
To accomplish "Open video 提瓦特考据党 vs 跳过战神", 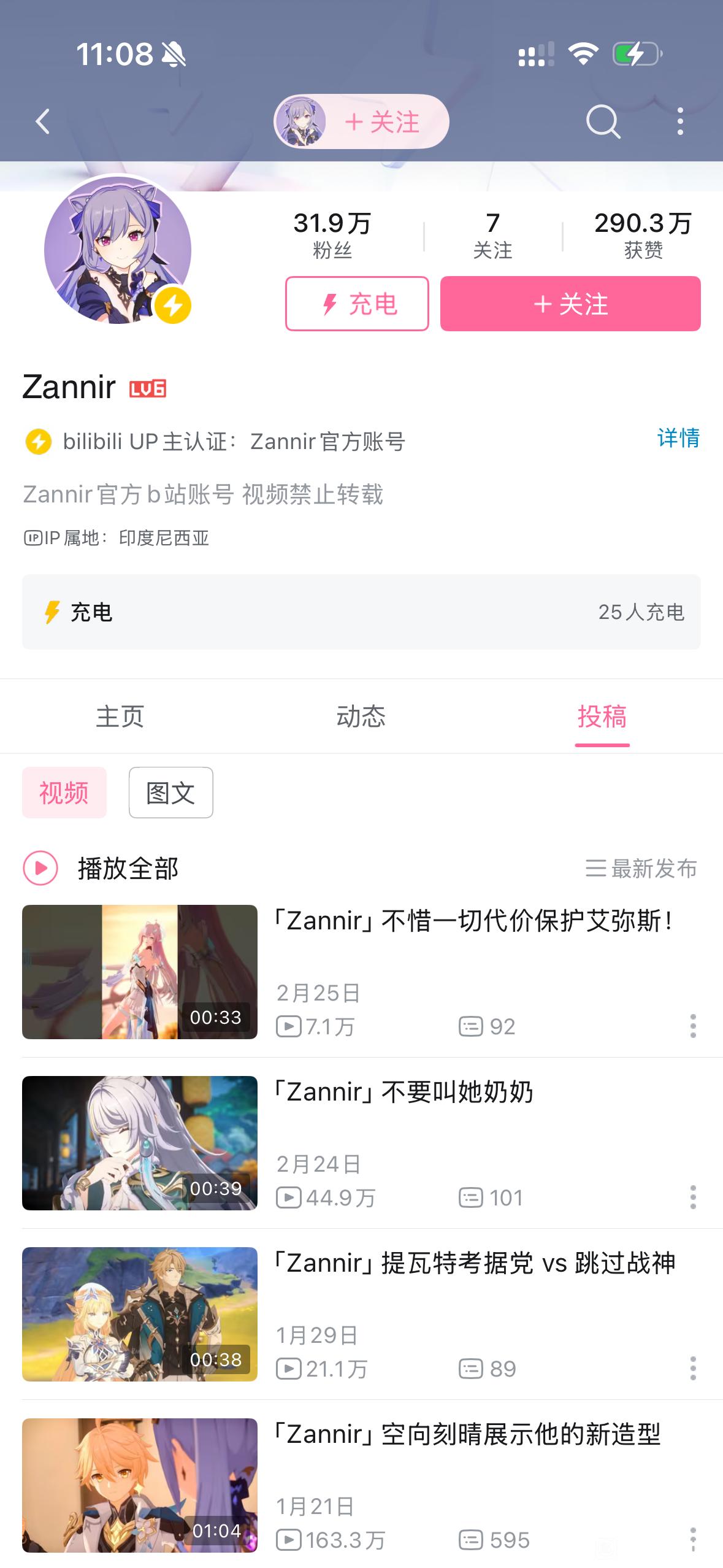I will (475, 1264).
